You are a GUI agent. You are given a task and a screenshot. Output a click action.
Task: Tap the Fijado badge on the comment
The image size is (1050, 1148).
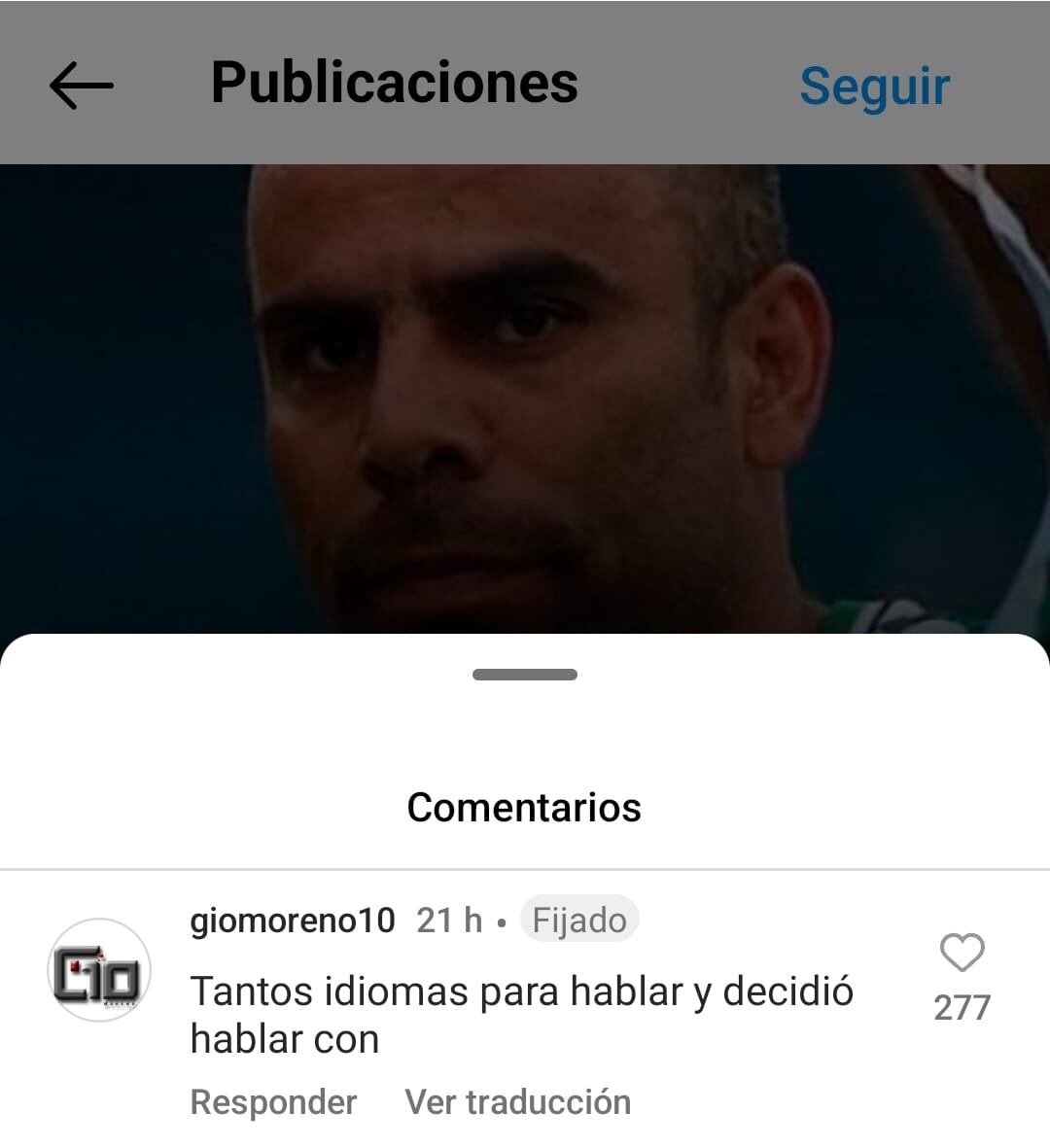pyautogui.click(x=578, y=920)
